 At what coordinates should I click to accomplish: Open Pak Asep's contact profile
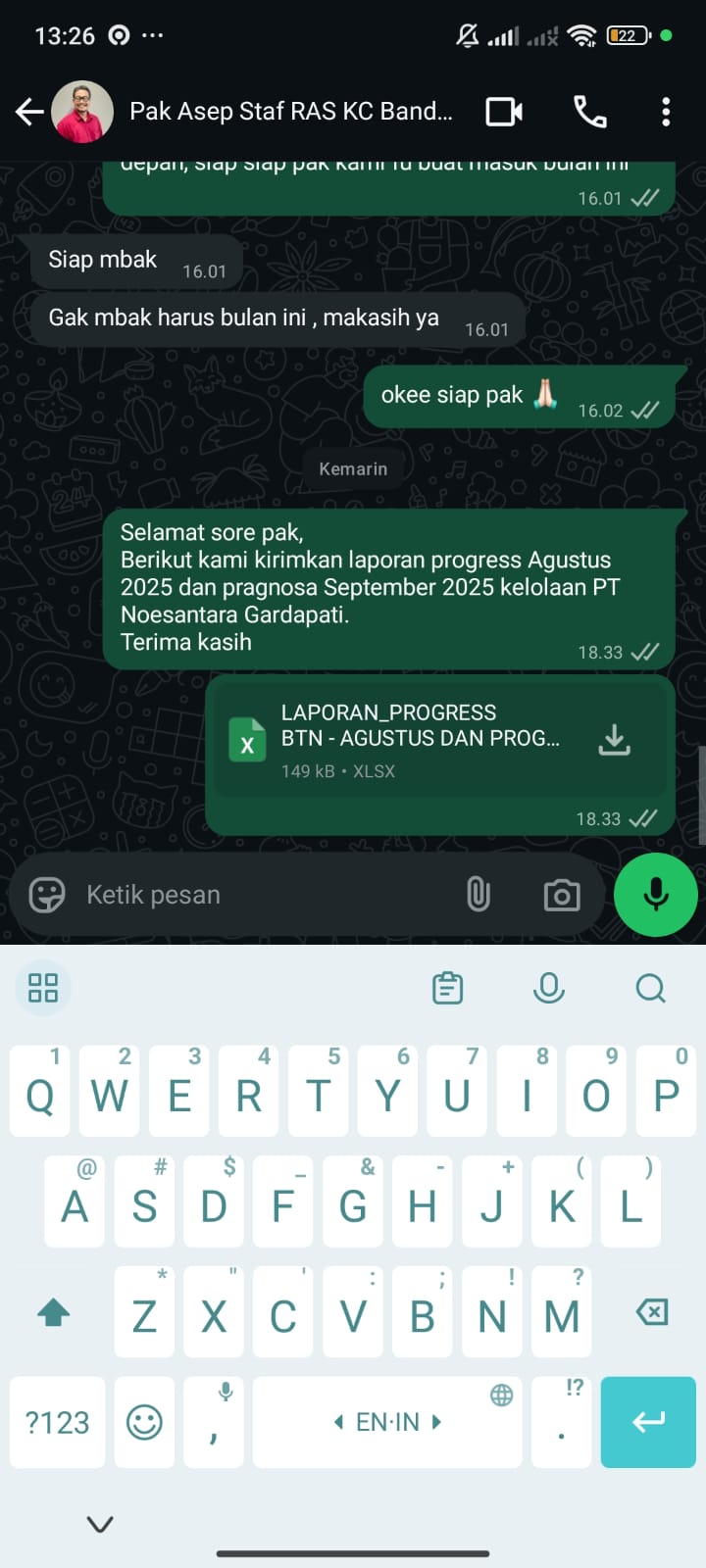click(x=291, y=112)
